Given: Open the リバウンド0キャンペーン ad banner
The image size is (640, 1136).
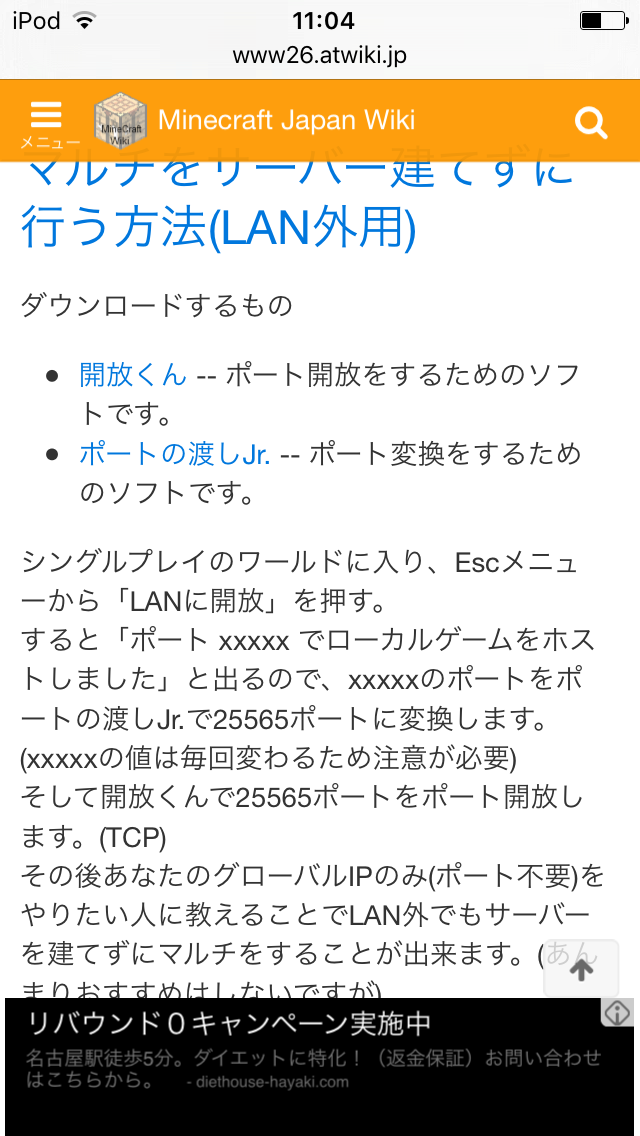Looking at the screenshot, I should coord(300,1050).
